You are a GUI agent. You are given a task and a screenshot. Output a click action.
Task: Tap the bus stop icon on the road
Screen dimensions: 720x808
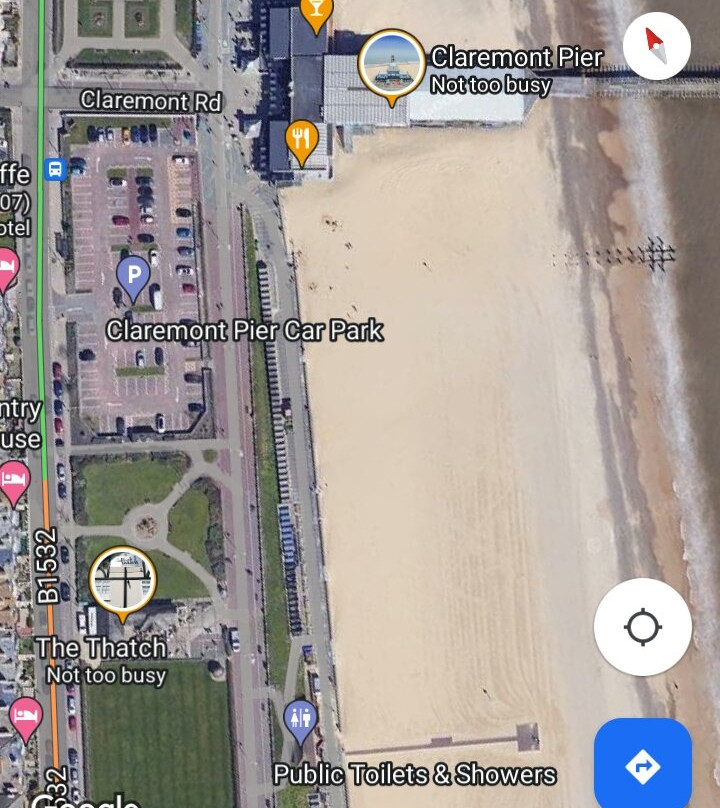tap(55, 169)
